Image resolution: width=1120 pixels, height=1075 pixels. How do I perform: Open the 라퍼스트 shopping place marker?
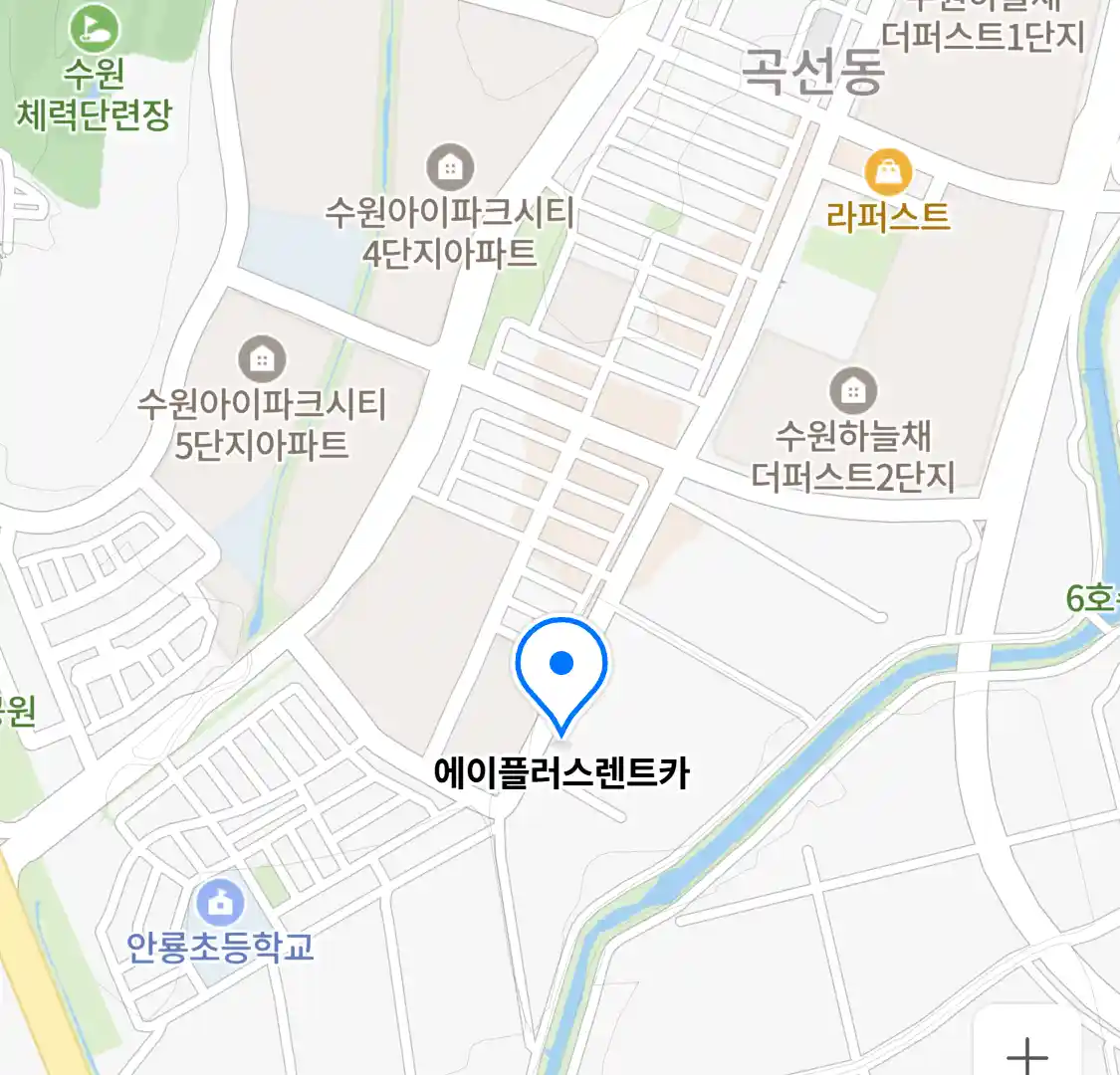(x=888, y=173)
